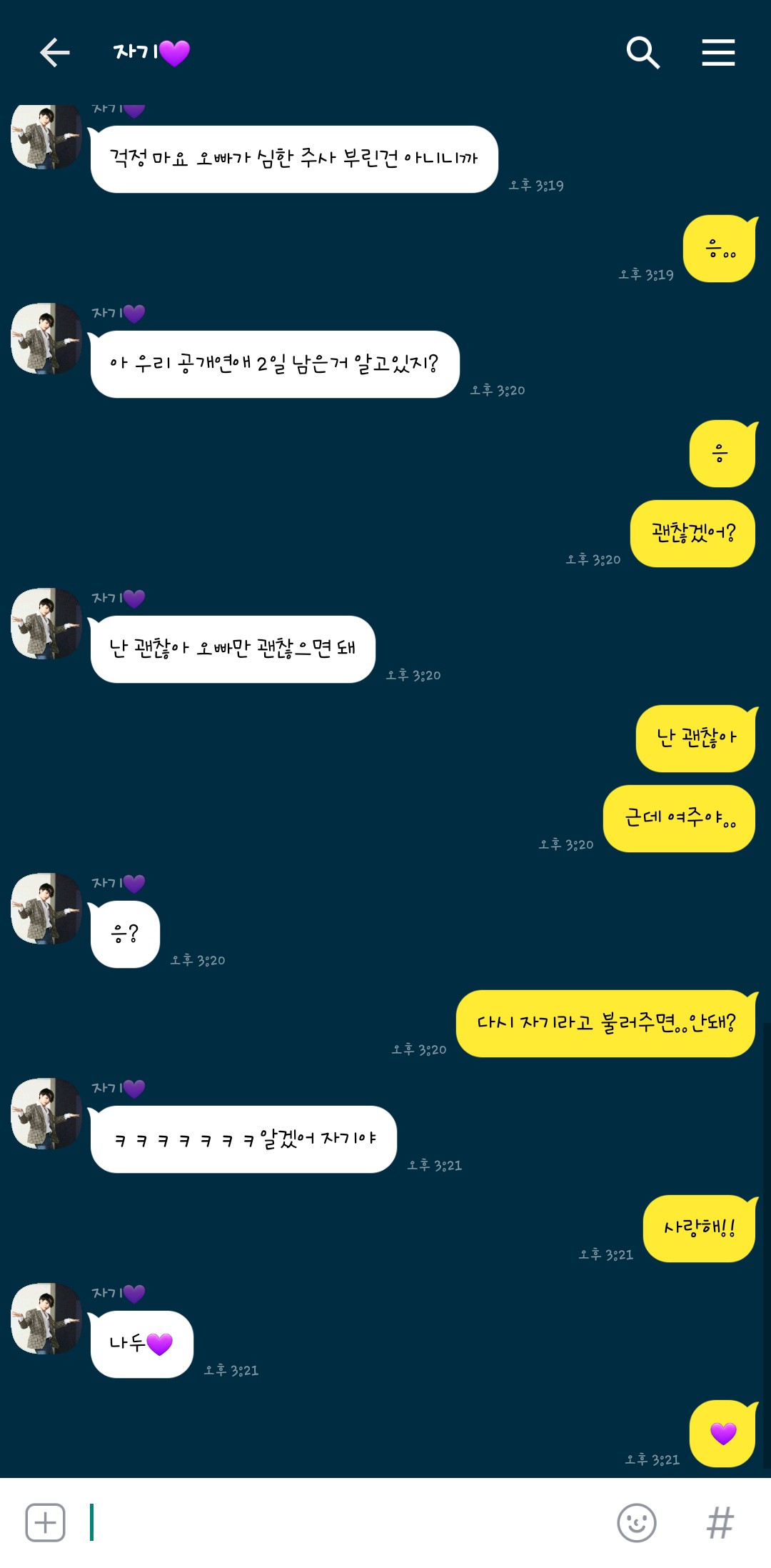Screen dimensions: 771x1568
Task: Open the emoticon picker
Action: tap(636, 1522)
